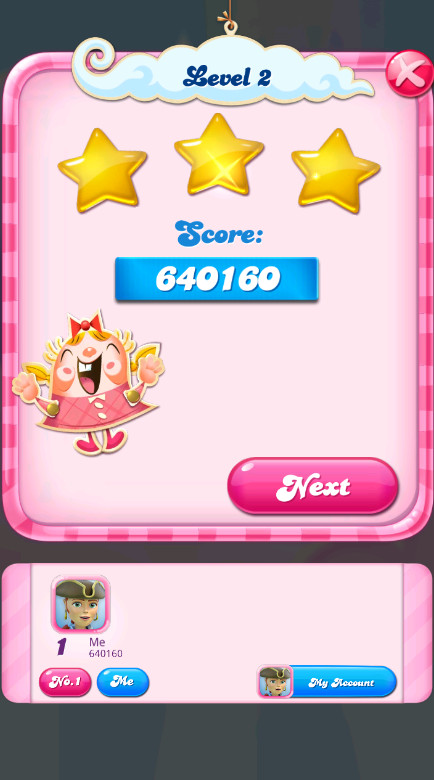Jump to Me in leaderboard
The height and width of the screenshot is (780, 434).
click(x=122, y=682)
